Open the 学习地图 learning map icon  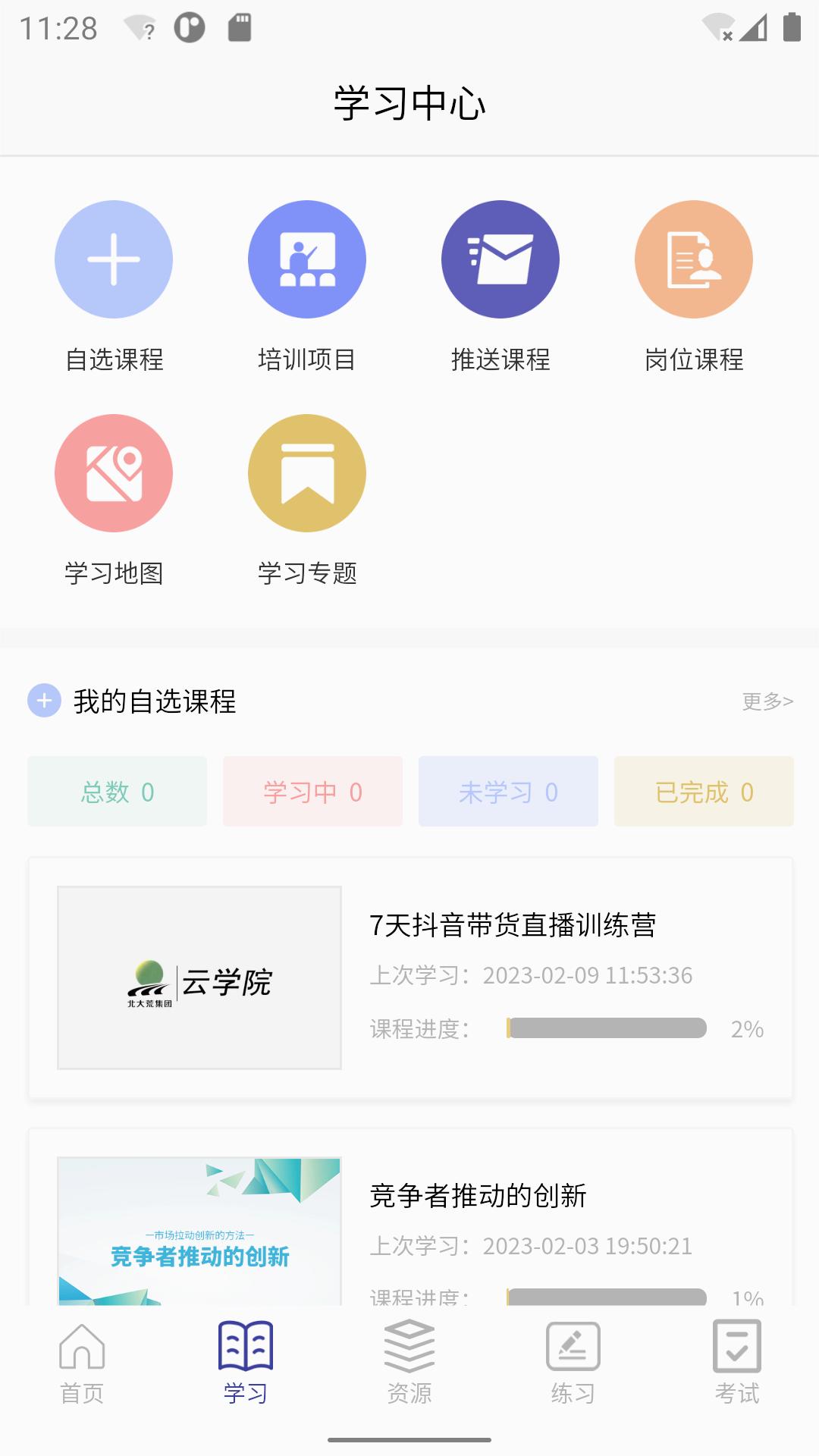coord(114,472)
